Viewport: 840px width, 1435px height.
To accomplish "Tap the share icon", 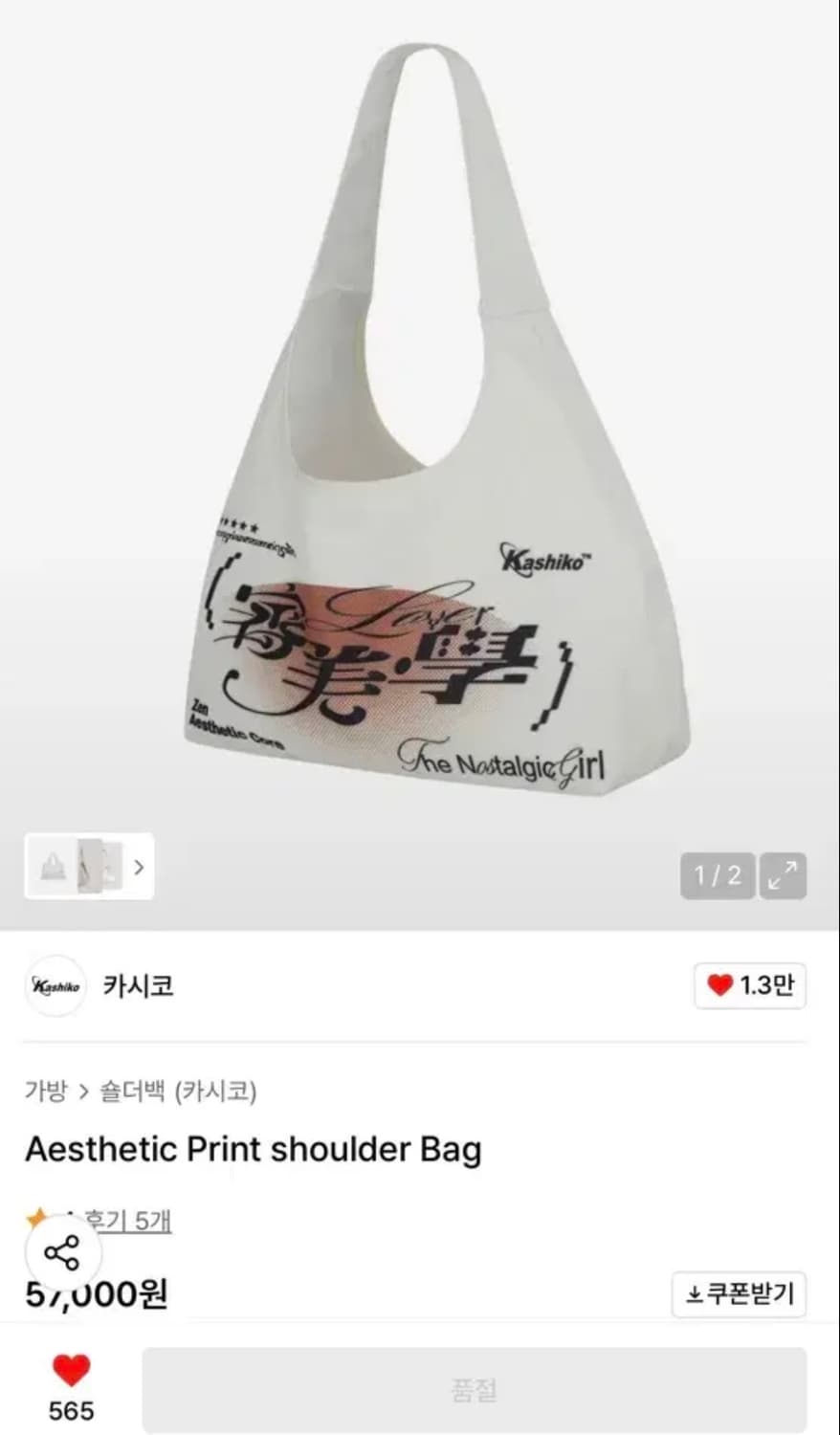I will pyautogui.click(x=61, y=1253).
